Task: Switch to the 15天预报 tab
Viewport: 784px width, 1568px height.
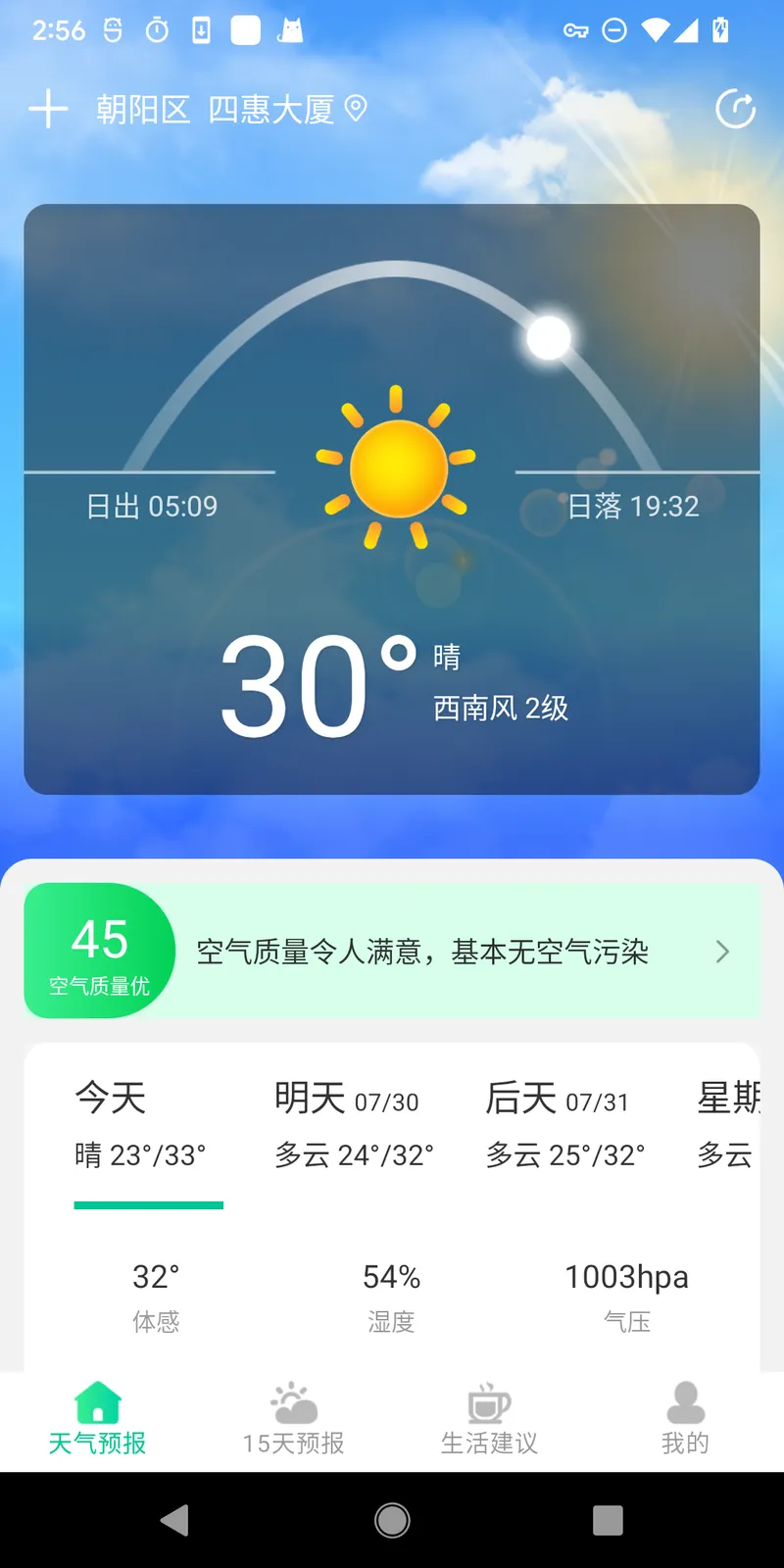Action: pyautogui.click(x=293, y=1418)
